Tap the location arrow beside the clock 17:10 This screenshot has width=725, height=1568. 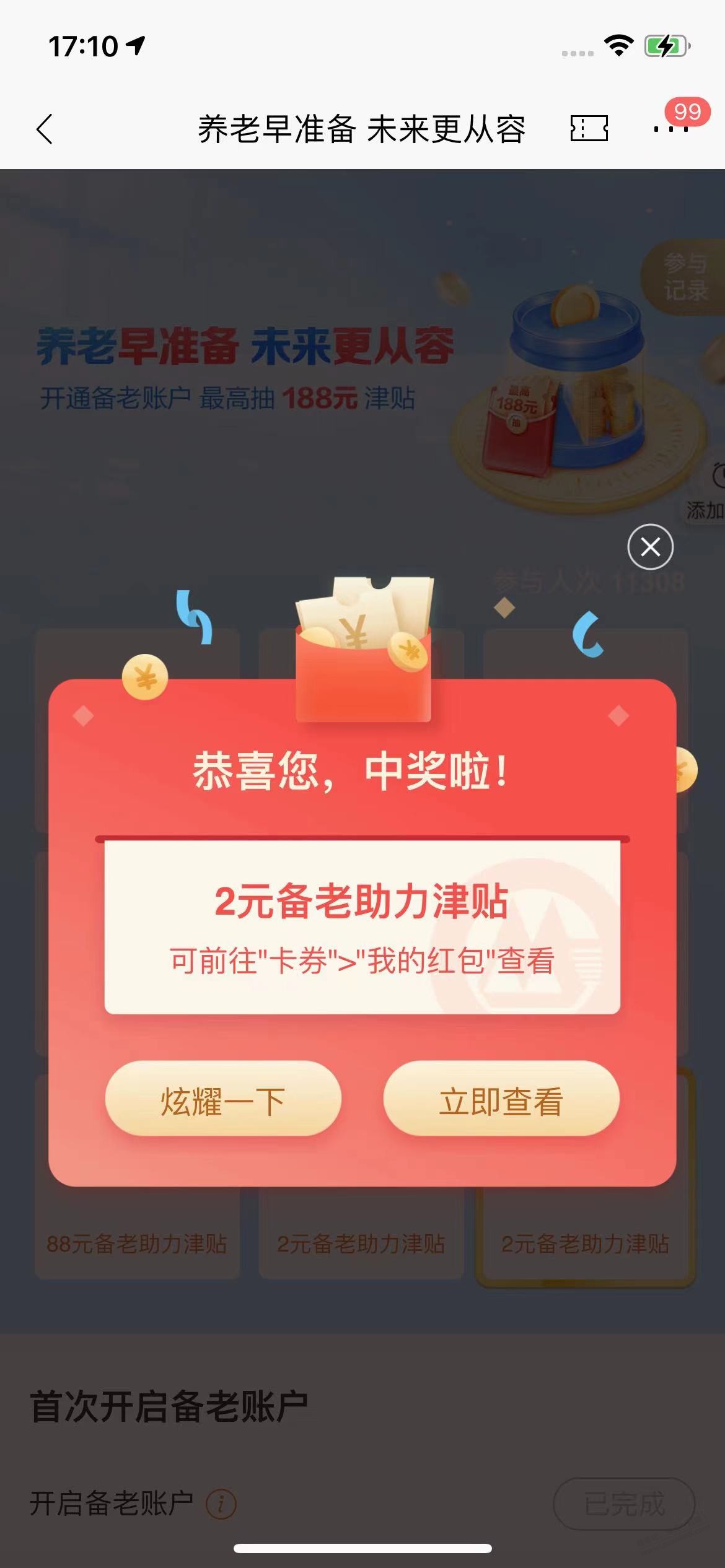click(138, 43)
